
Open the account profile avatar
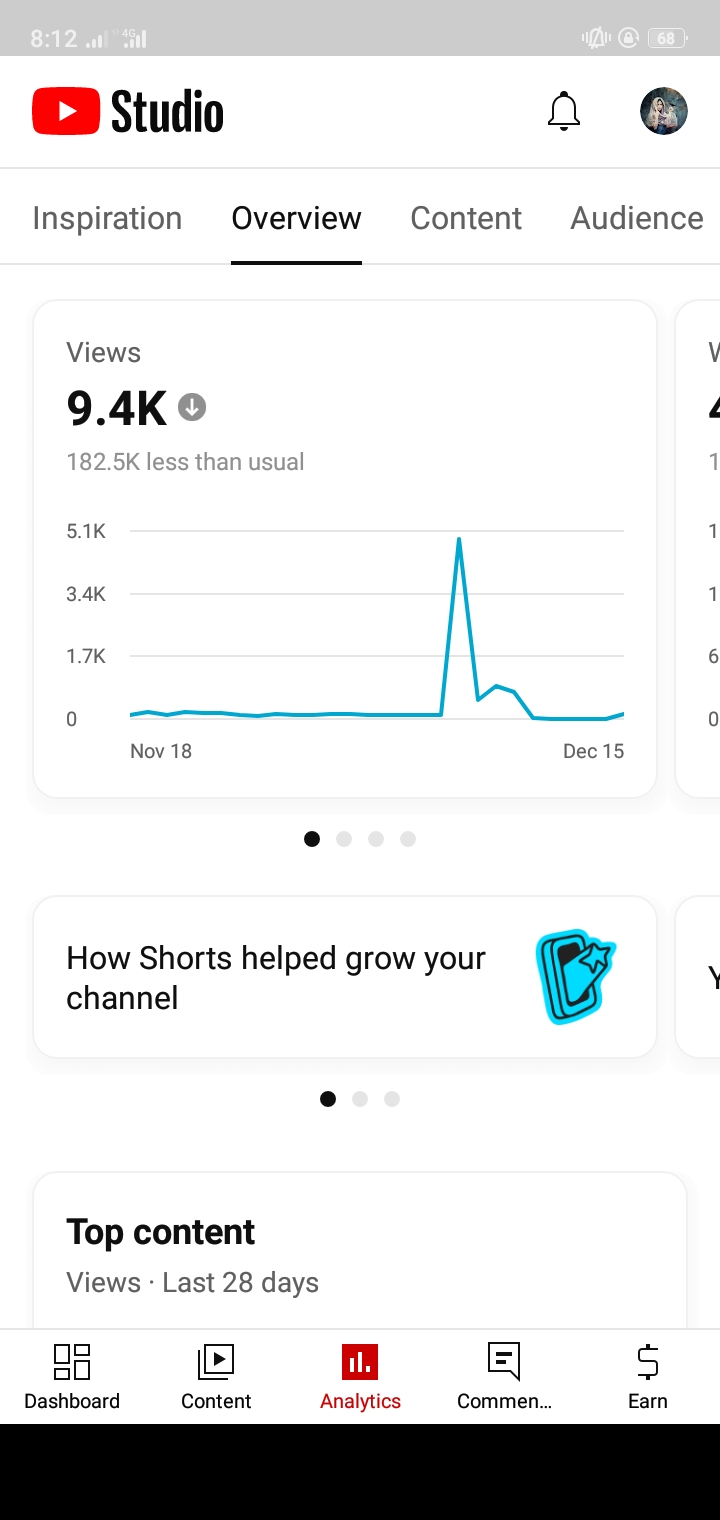pyautogui.click(x=664, y=111)
